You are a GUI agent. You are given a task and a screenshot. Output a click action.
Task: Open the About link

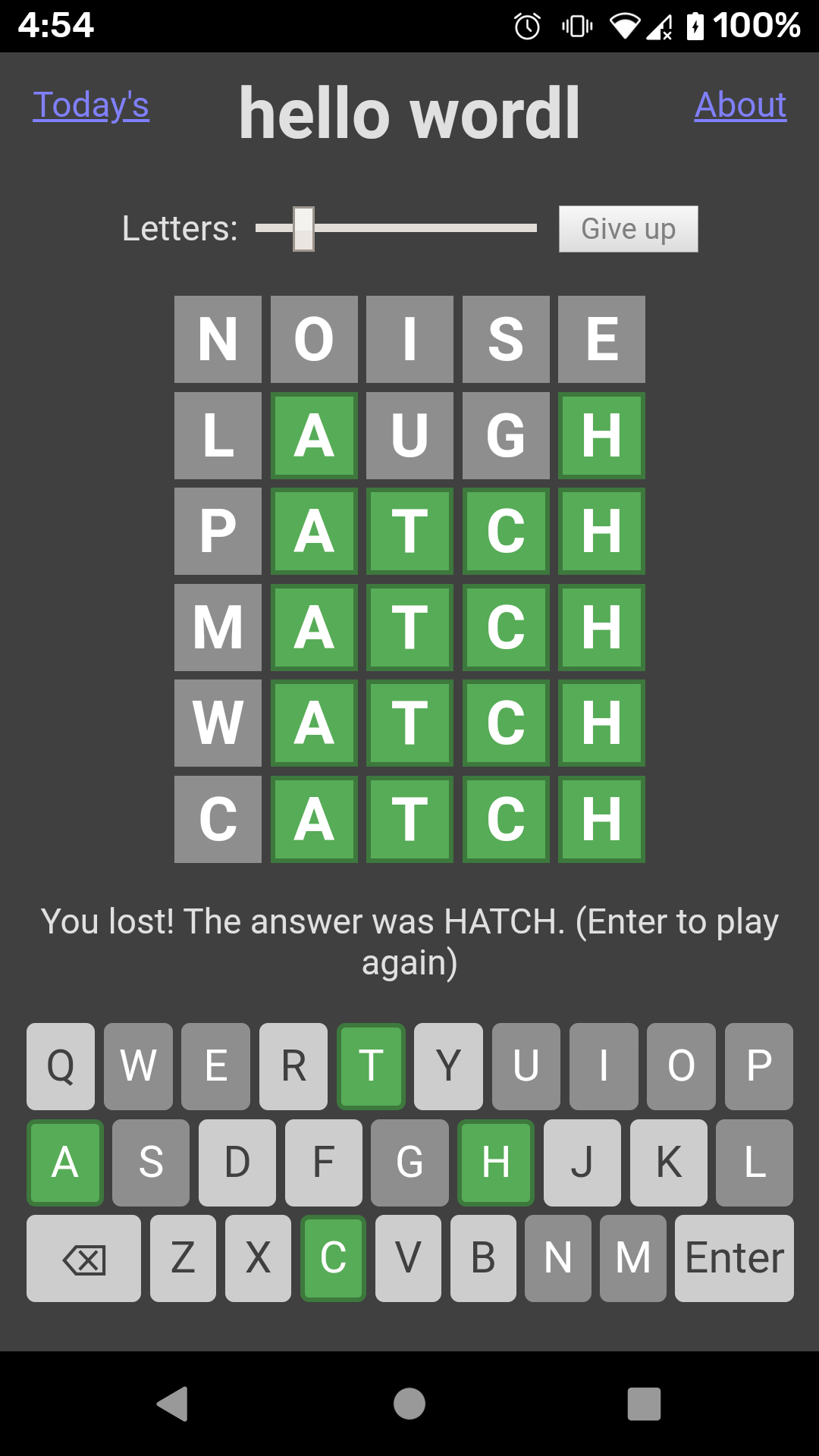(x=740, y=105)
